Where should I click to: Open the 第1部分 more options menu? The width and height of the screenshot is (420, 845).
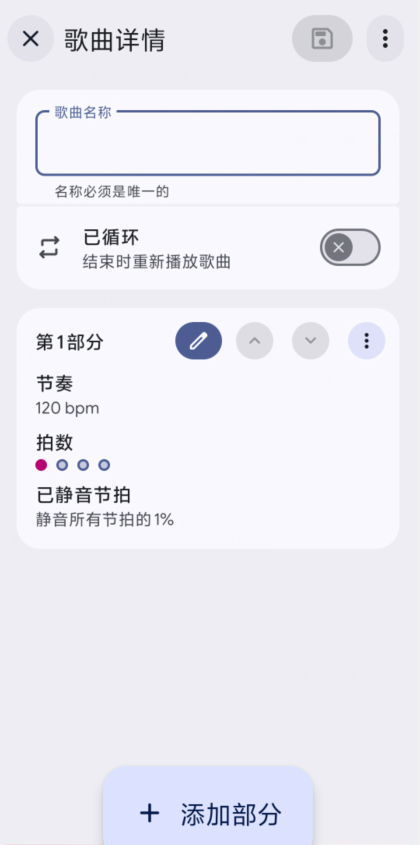pyautogui.click(x=367, y=341)
